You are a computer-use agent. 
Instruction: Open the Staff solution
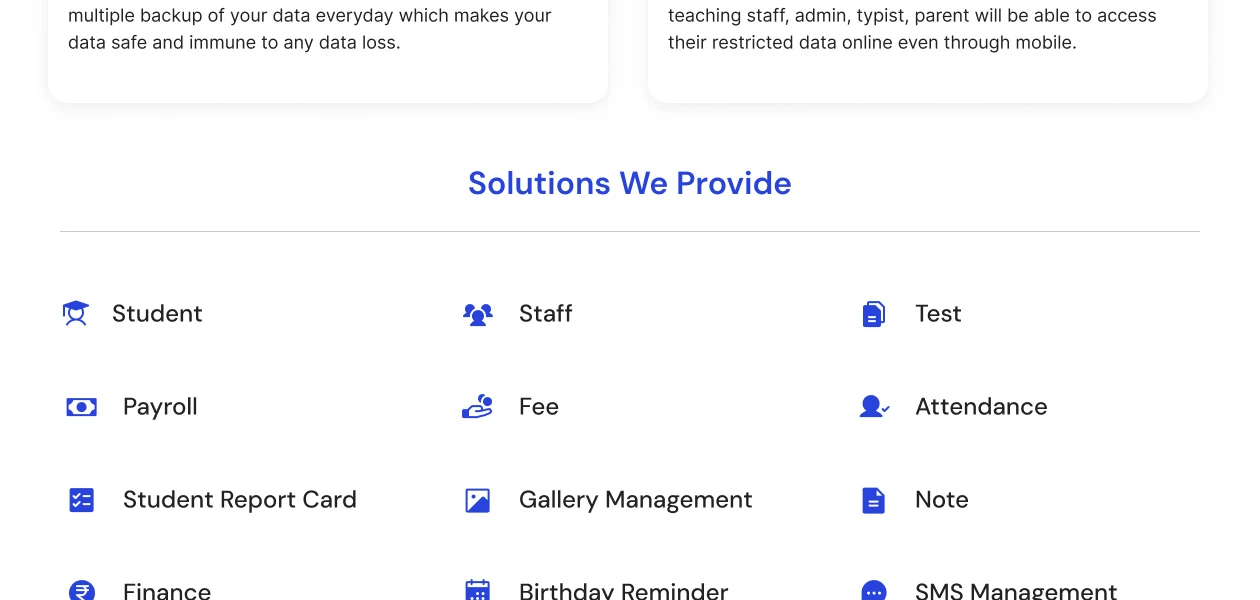coord(545,314)
